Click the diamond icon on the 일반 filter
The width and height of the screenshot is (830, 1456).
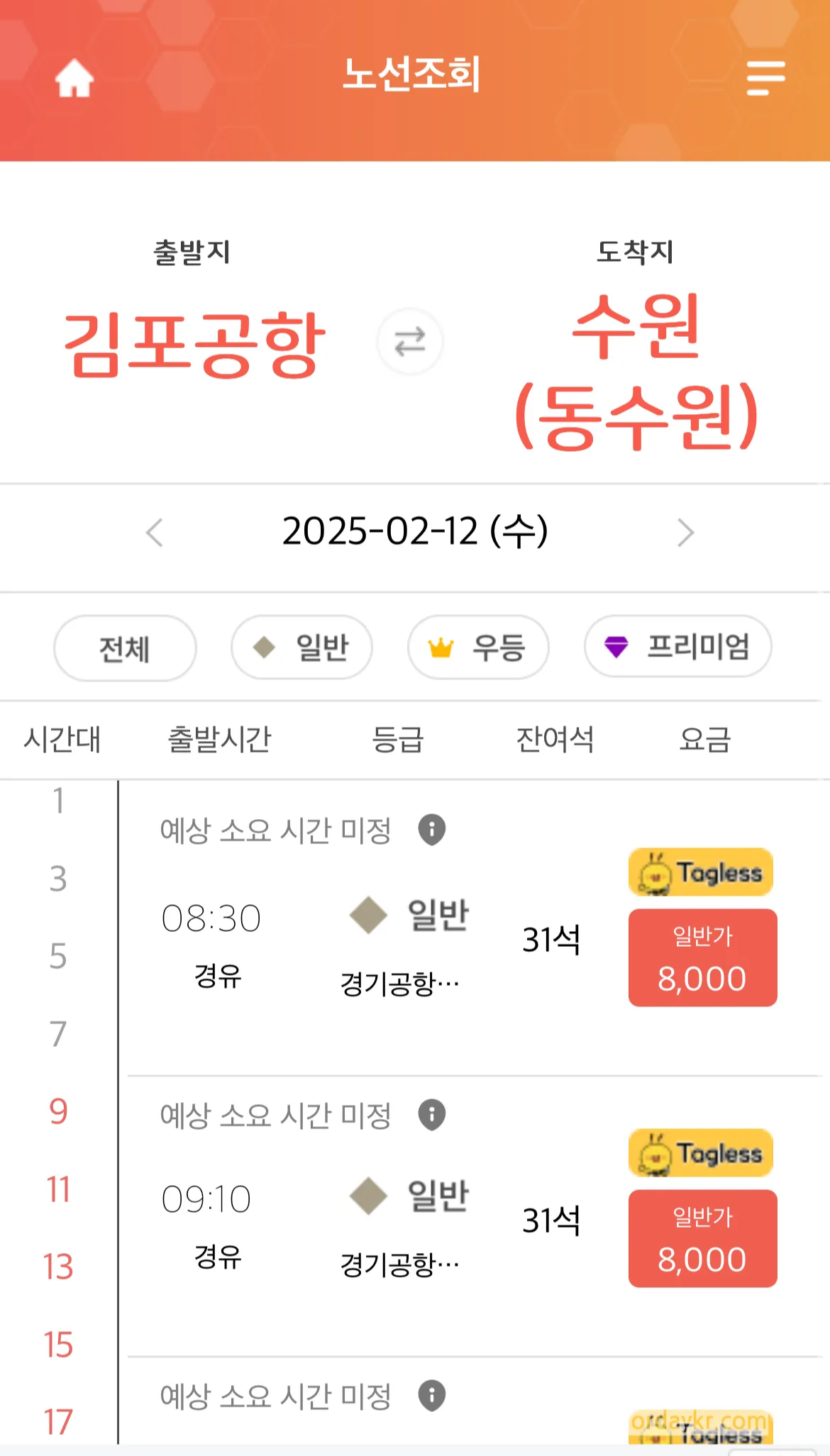[263, 648]
